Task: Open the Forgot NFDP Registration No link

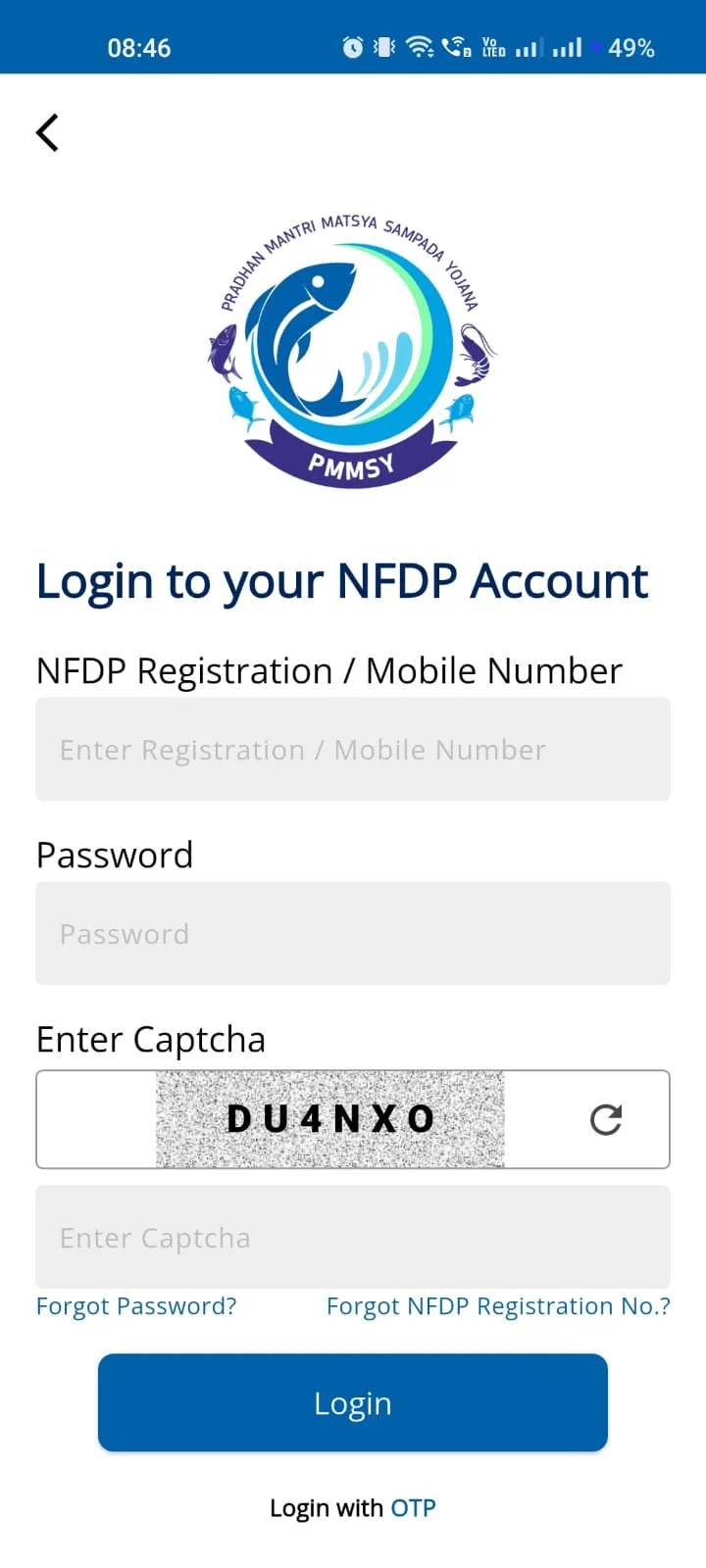Action: pos(498,1305)
